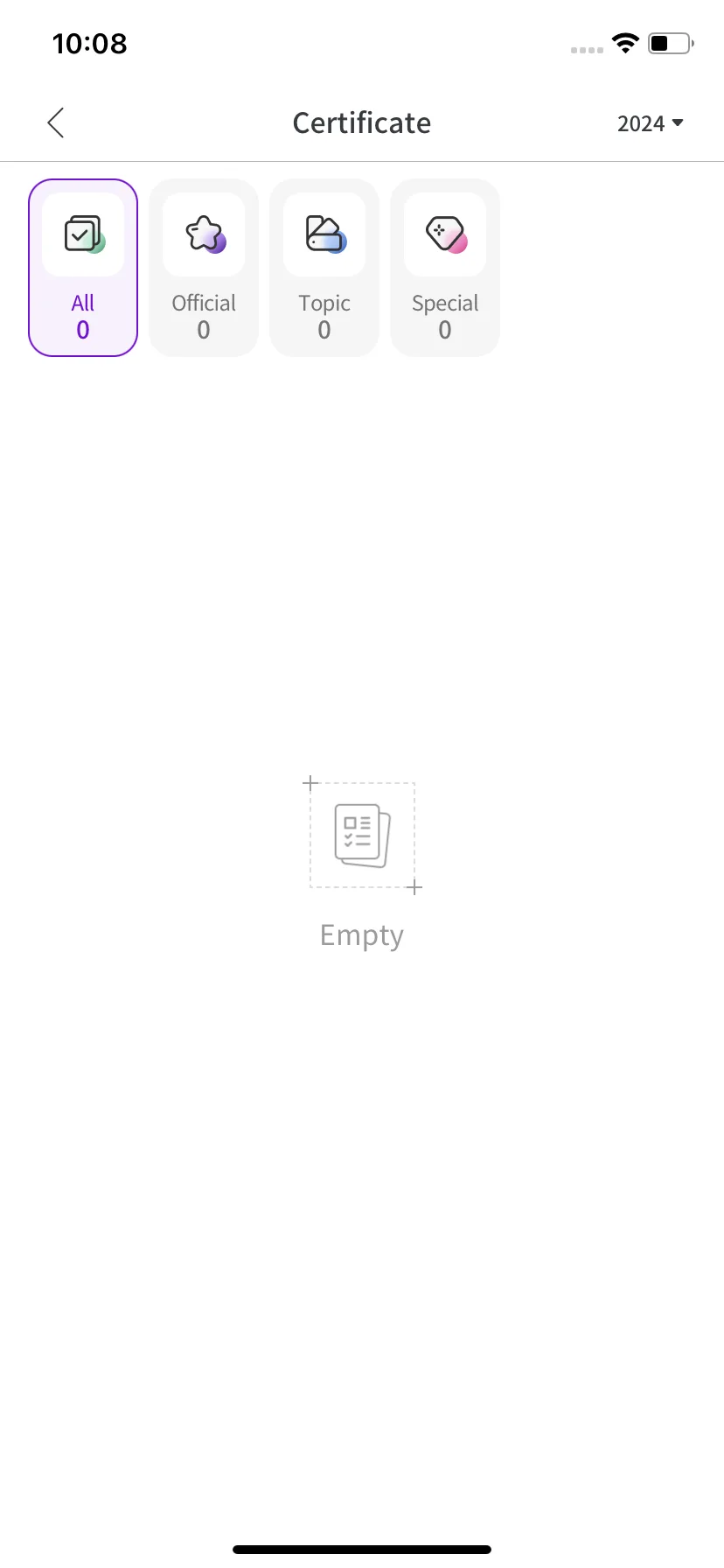Image resolution: width=724 pixels, height=1568 pixels.
Task: Click the Topic wallet-style icon
Action: coord(324,234)
